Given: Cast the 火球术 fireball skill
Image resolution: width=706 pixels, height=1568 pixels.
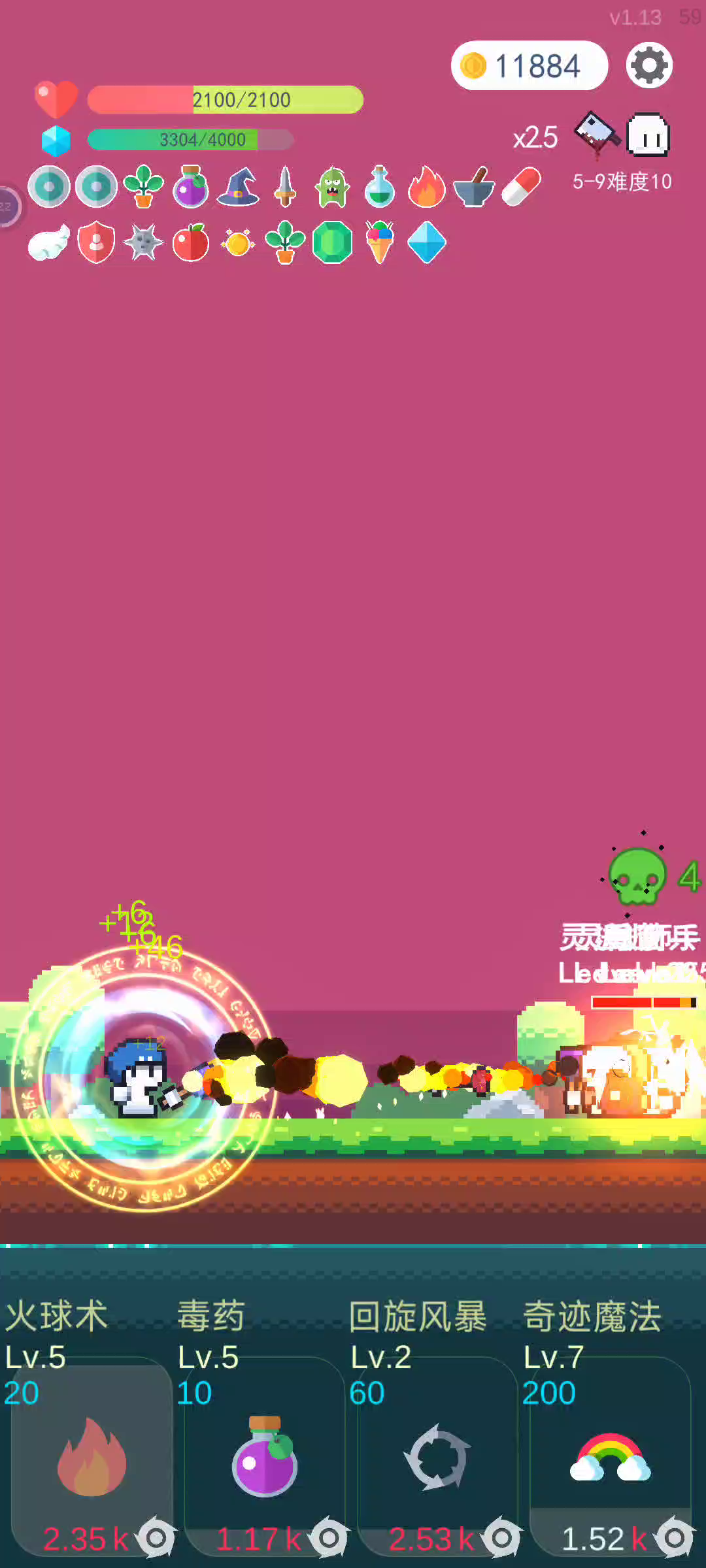Looking at the screenshot, I should (x=92, y=1458).
